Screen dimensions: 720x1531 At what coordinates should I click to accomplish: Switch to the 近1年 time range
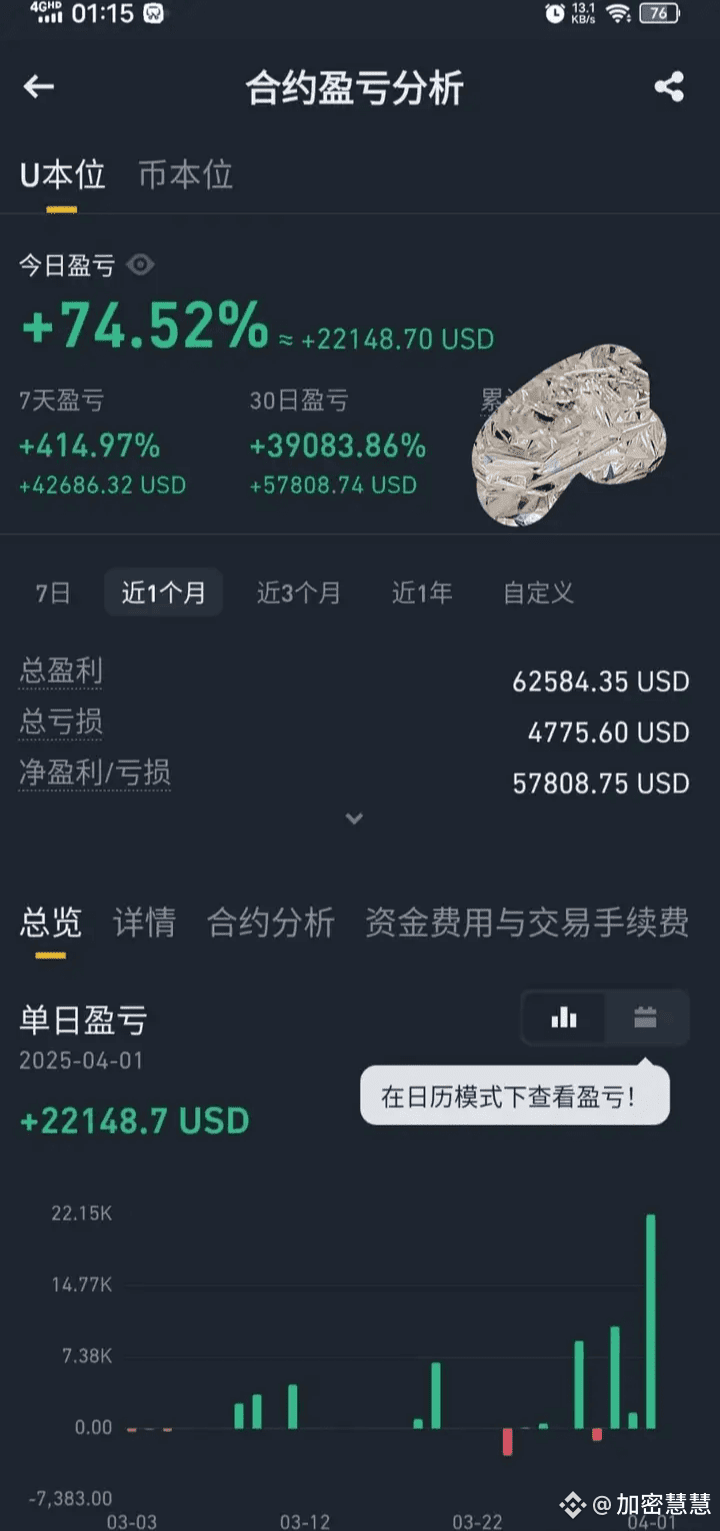tap(421, 593)
